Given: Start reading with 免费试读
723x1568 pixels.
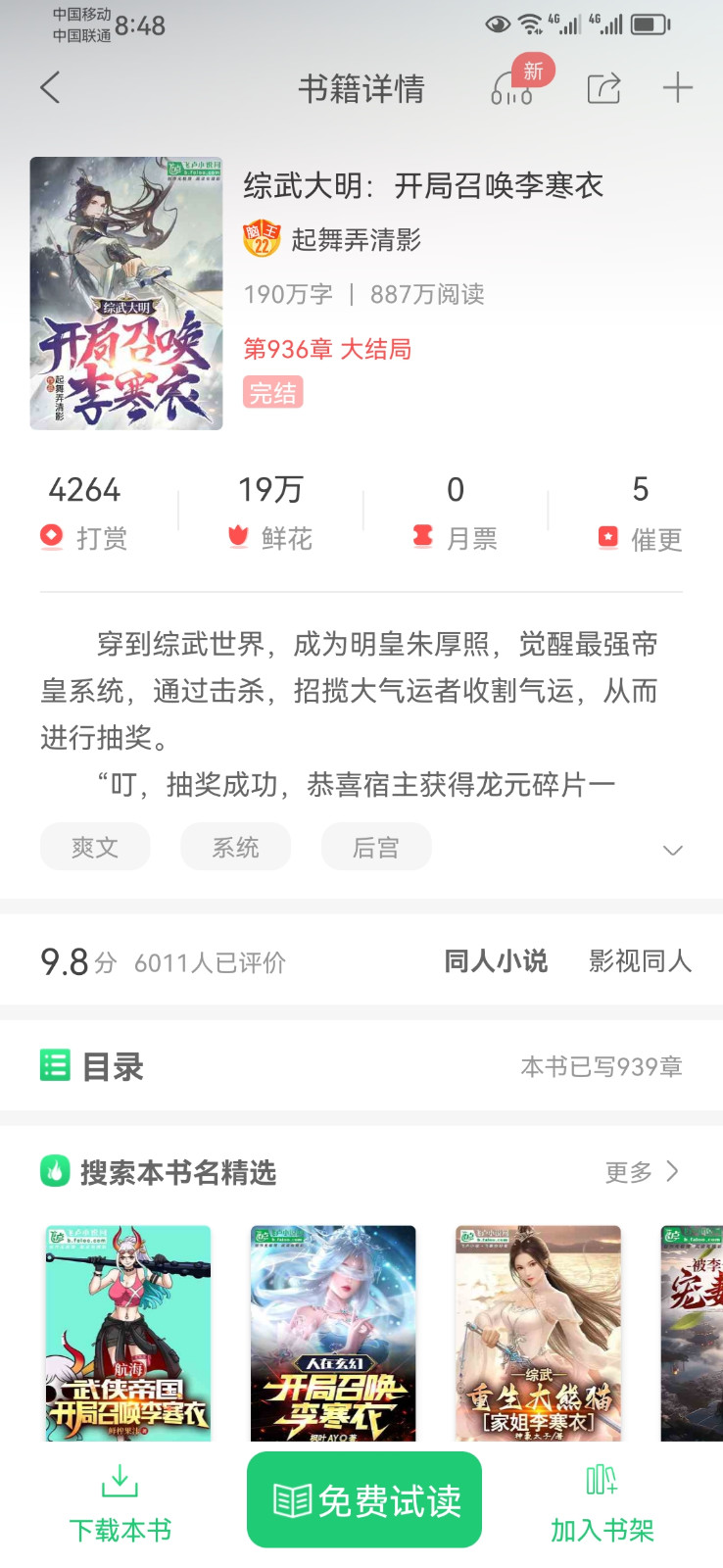Looking at the screenshot, I should (x=364, y=1499).
